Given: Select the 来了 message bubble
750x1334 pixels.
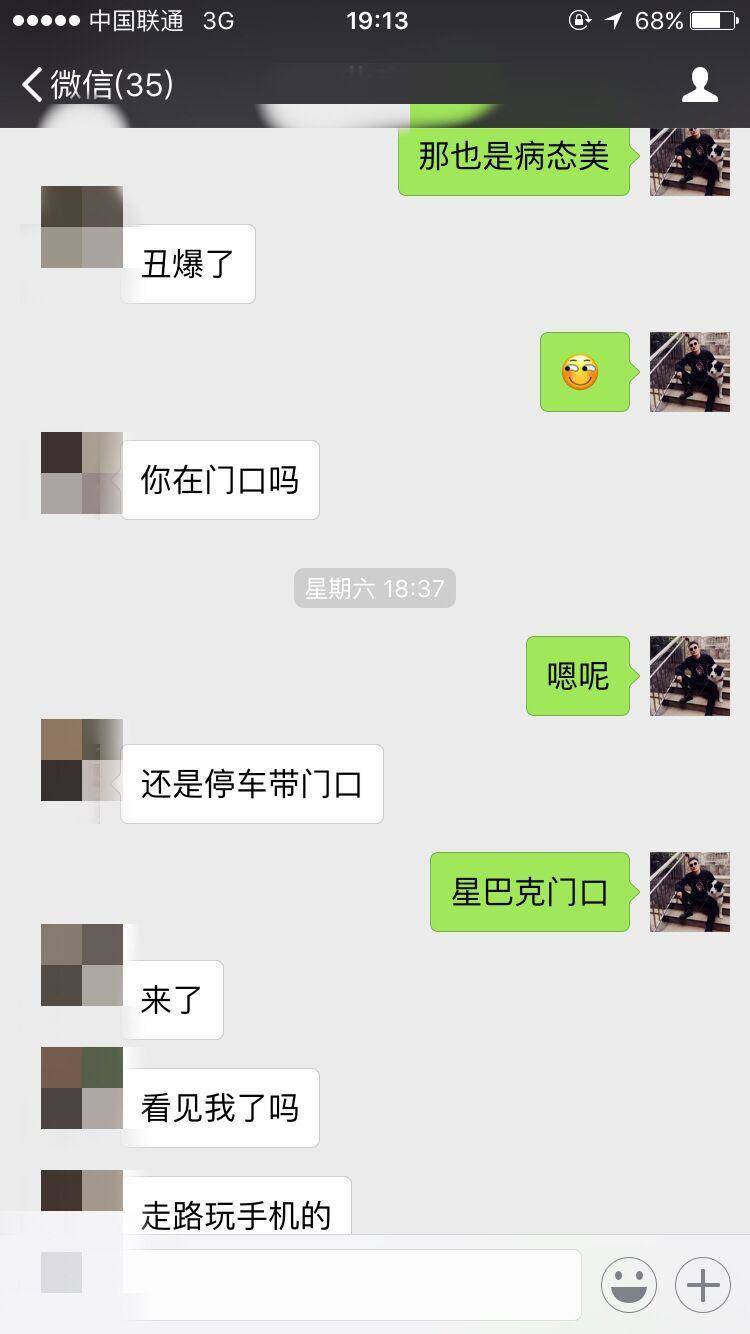Looking at the screenshot, I should [174, 999].
